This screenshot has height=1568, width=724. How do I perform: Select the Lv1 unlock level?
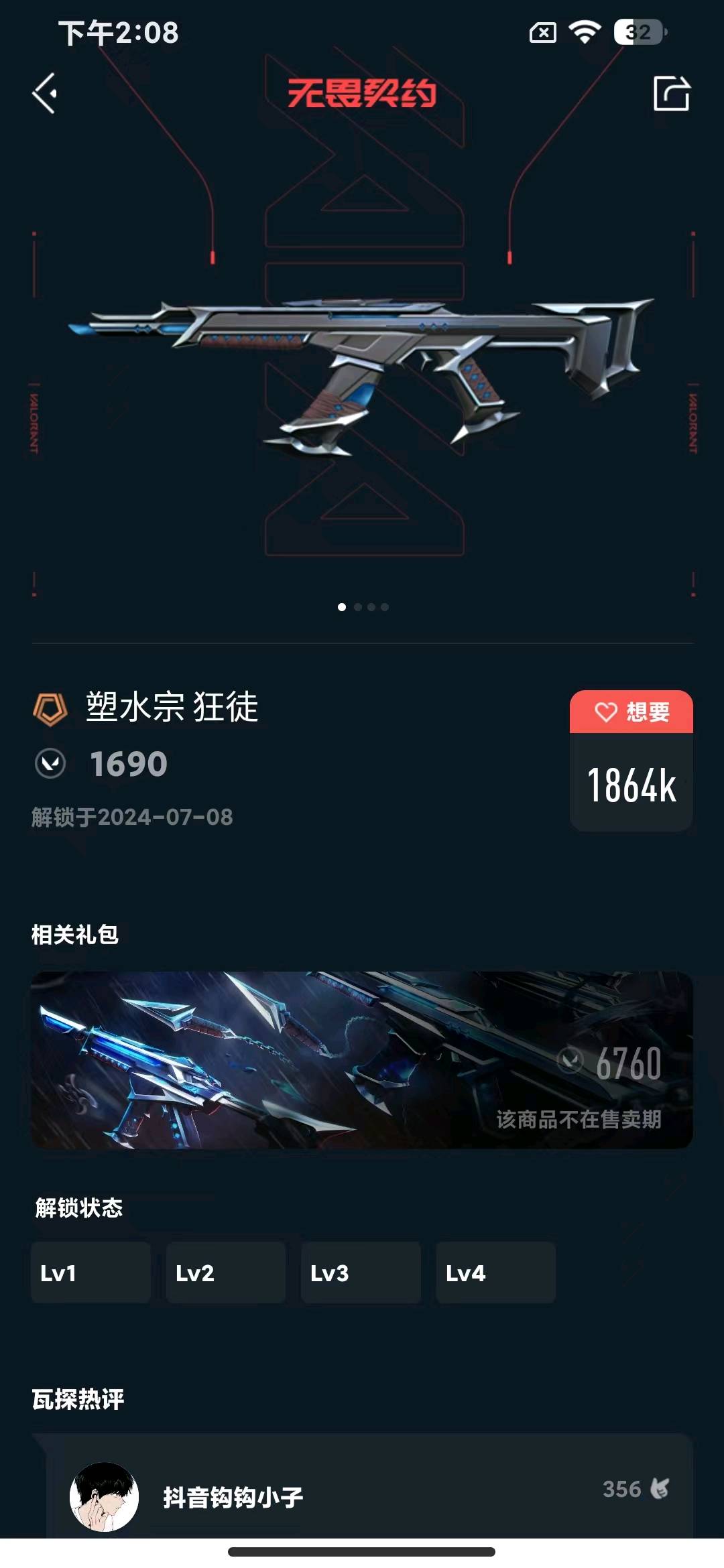(x=90, y=1272)
